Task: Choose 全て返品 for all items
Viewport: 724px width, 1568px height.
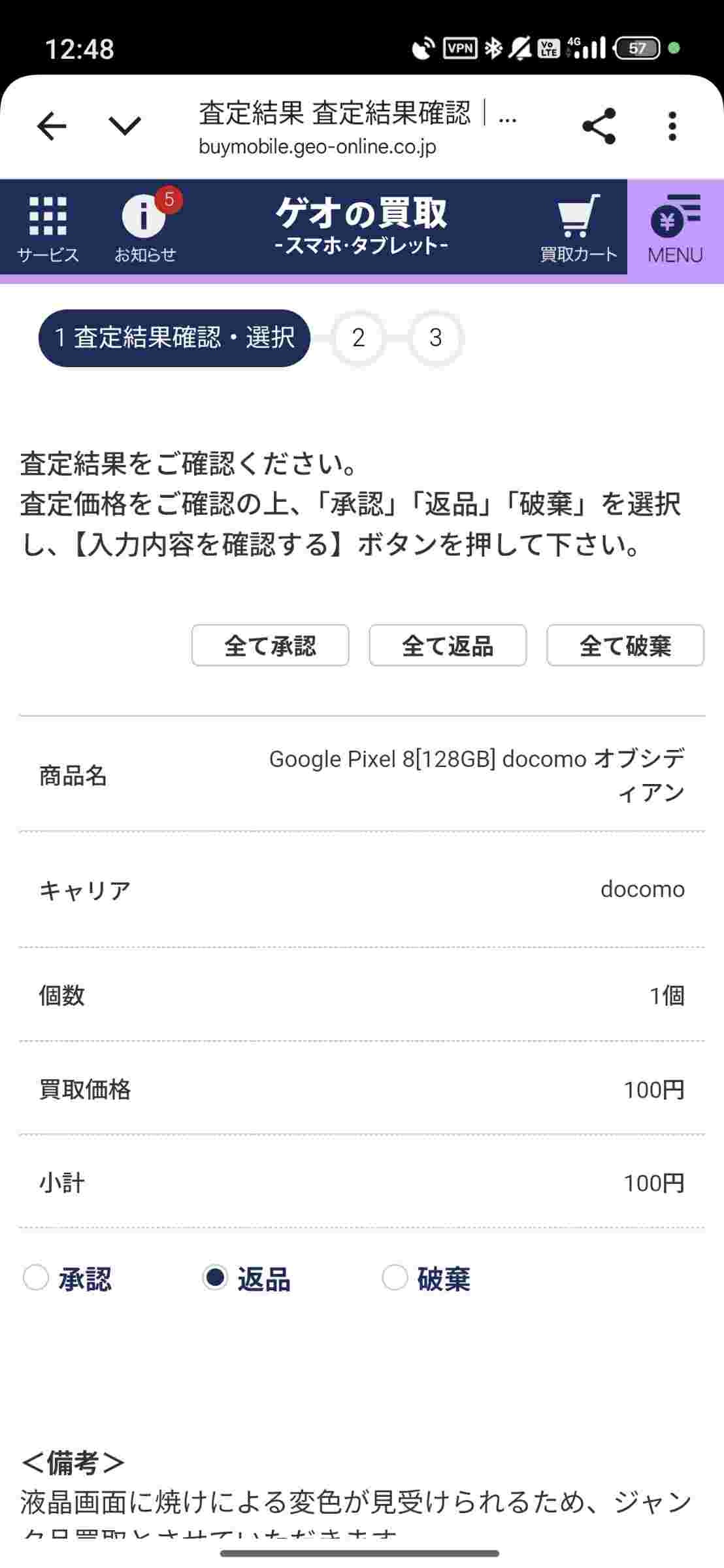Action: pyautogui.click(x=448, y=645)
